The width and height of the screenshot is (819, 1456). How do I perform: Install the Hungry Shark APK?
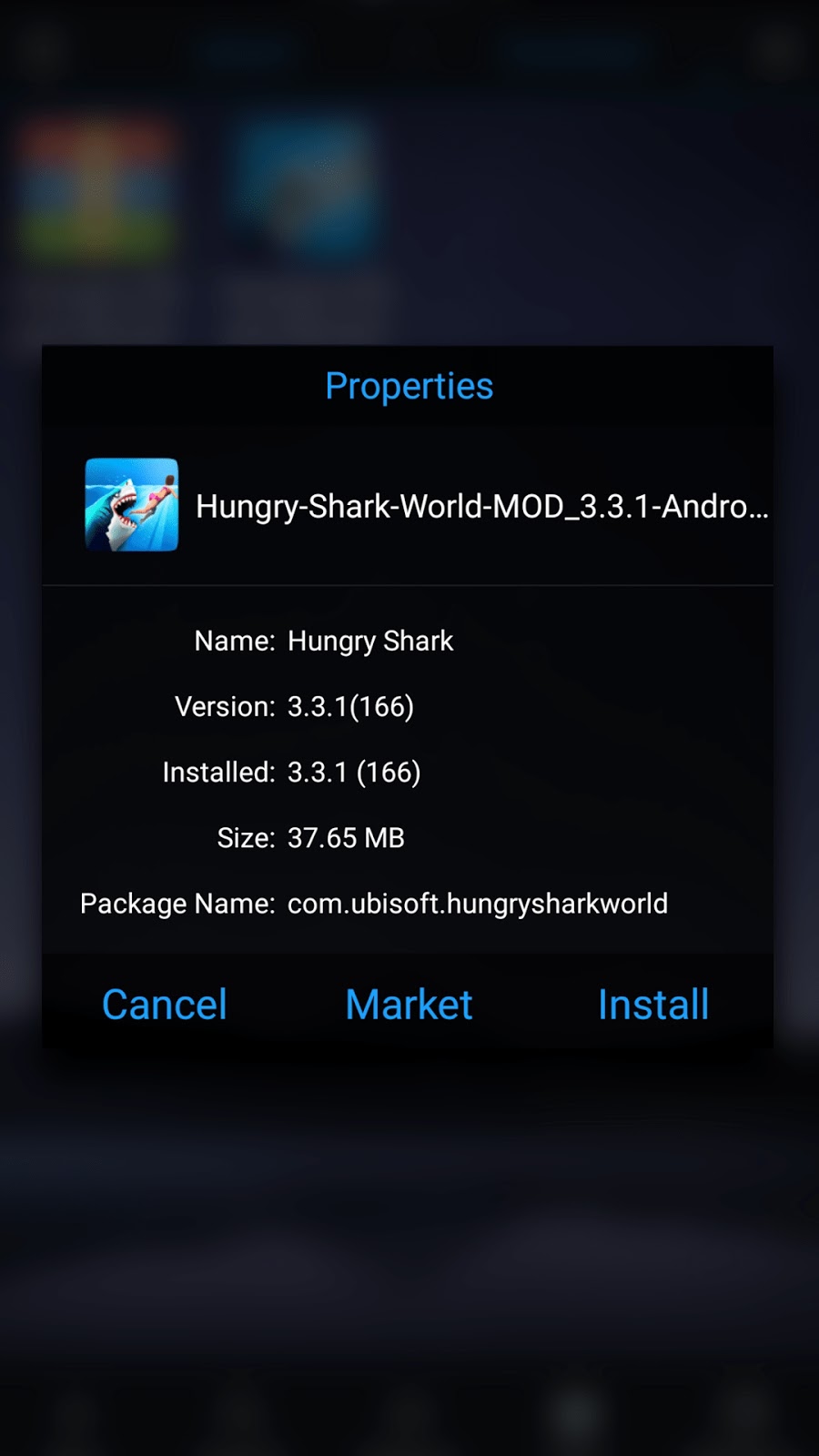[x=652, y=1005]
